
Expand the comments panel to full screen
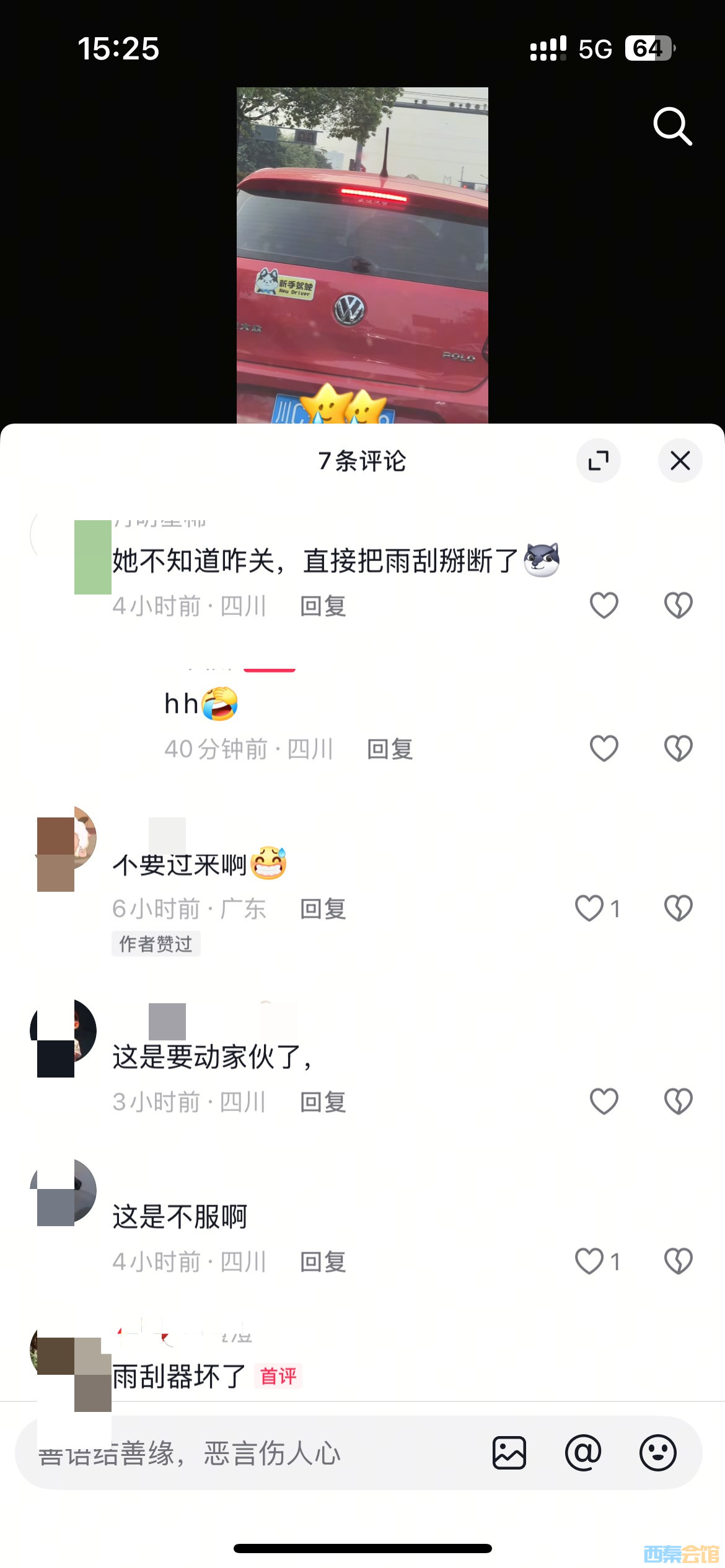[598, 461]
